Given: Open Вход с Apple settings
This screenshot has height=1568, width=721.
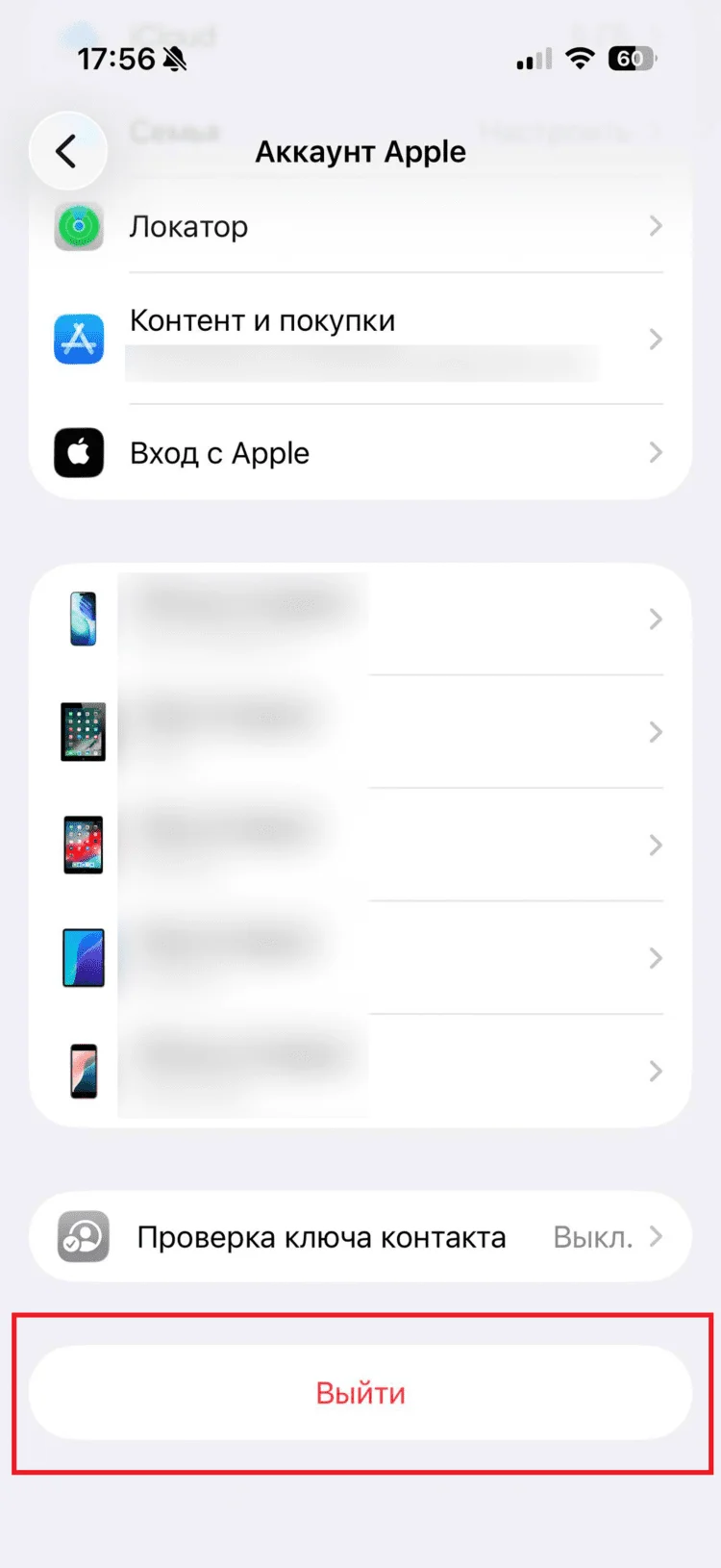Looking at the screenshot, I should [x=360, y=452].
